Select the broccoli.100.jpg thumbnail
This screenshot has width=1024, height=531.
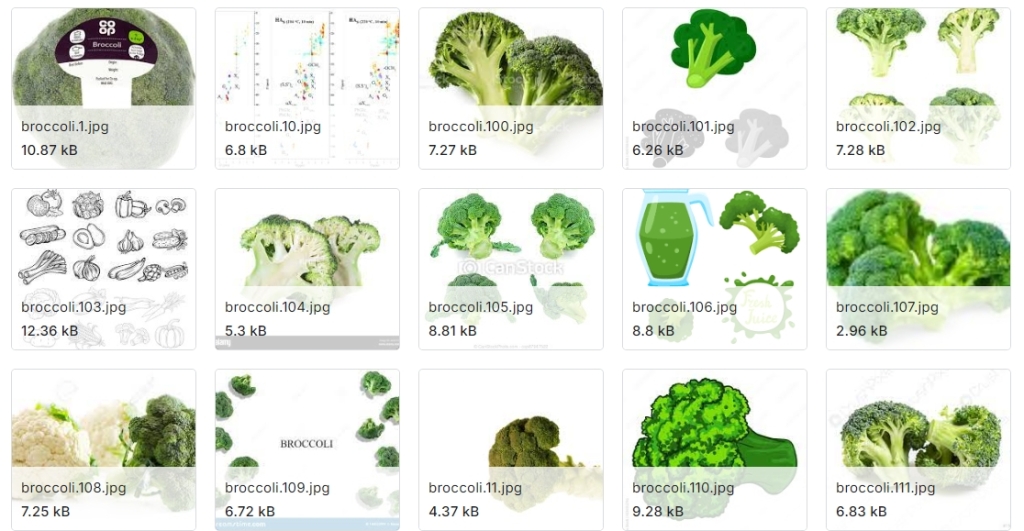[x=511, y=88]
